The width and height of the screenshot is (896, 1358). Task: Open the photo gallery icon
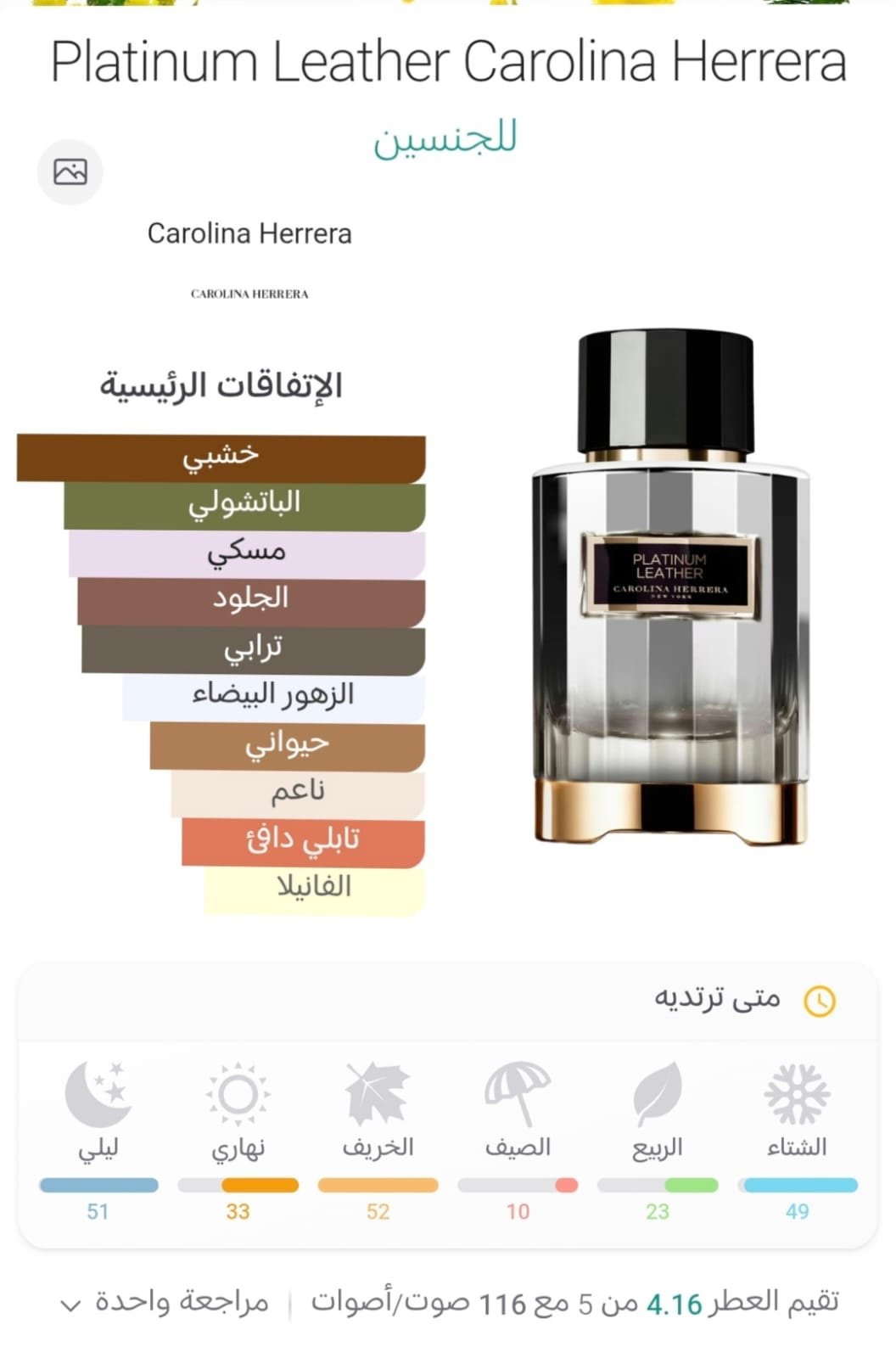tap(70, 172)
